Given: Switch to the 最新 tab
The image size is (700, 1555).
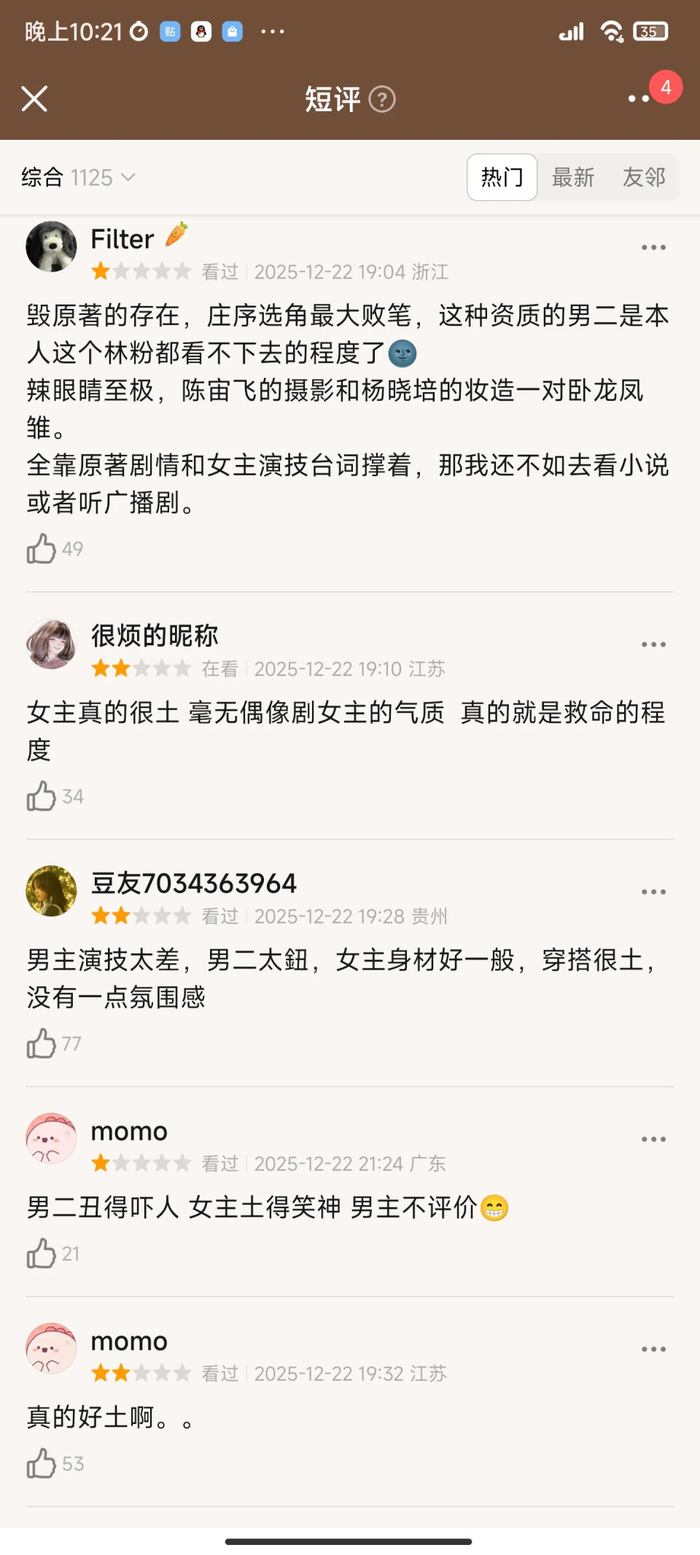Looking at the screenshot, I should tap(573, 178).
